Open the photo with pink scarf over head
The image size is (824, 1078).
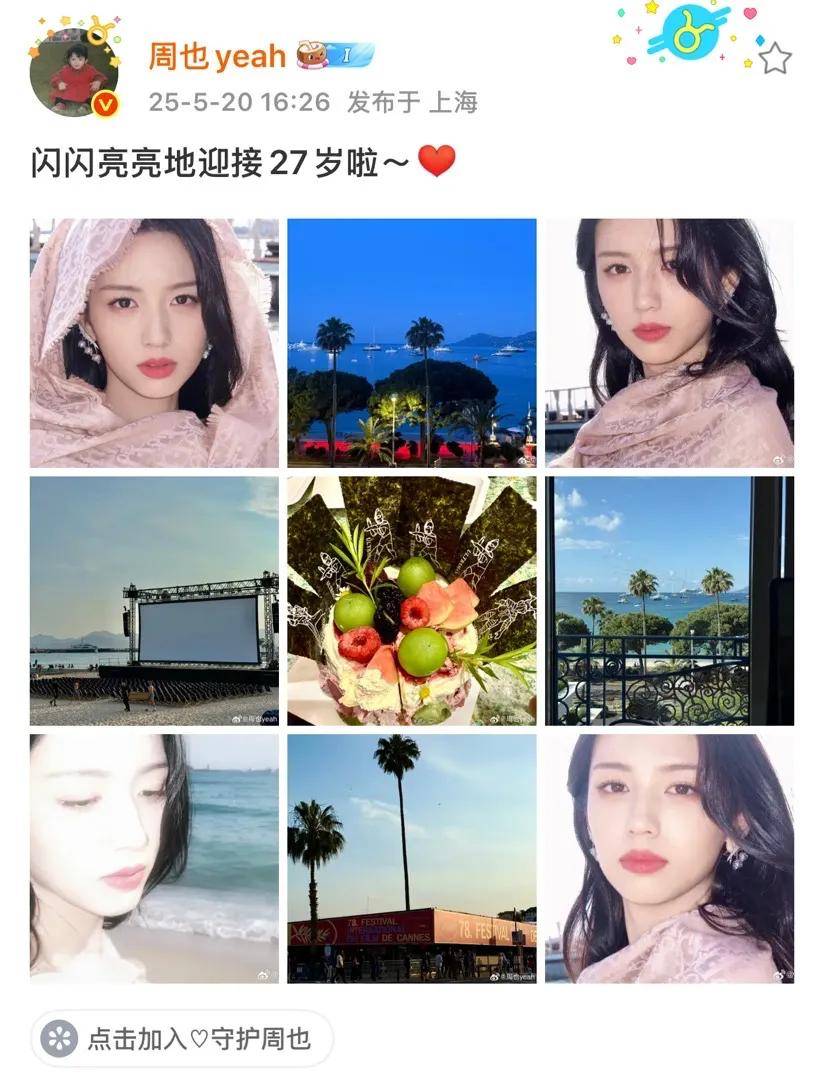[154, 343]
